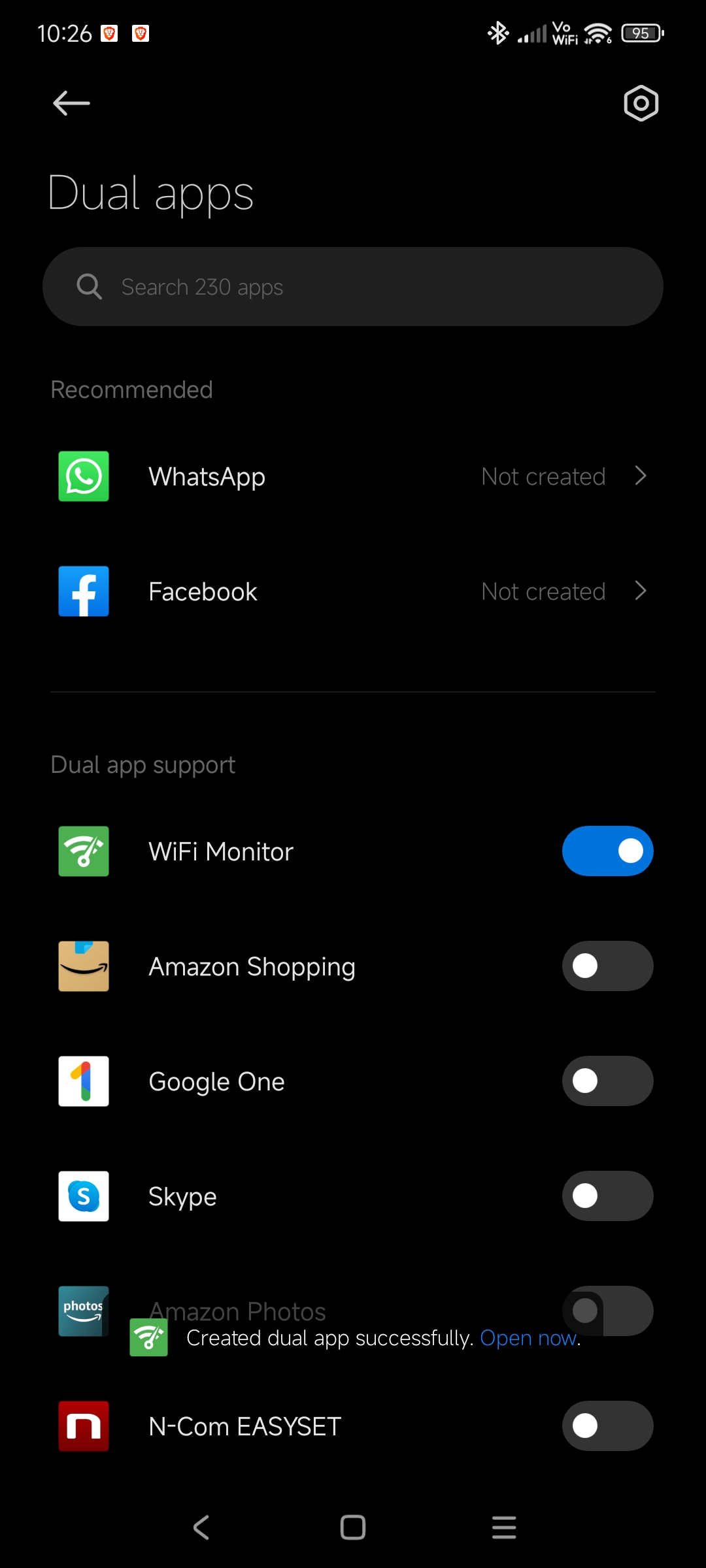Image resolution: width=706 pixels, height=1568 pixels.
Task: Tap the Search 230 apps field
Action: [353, 287]
